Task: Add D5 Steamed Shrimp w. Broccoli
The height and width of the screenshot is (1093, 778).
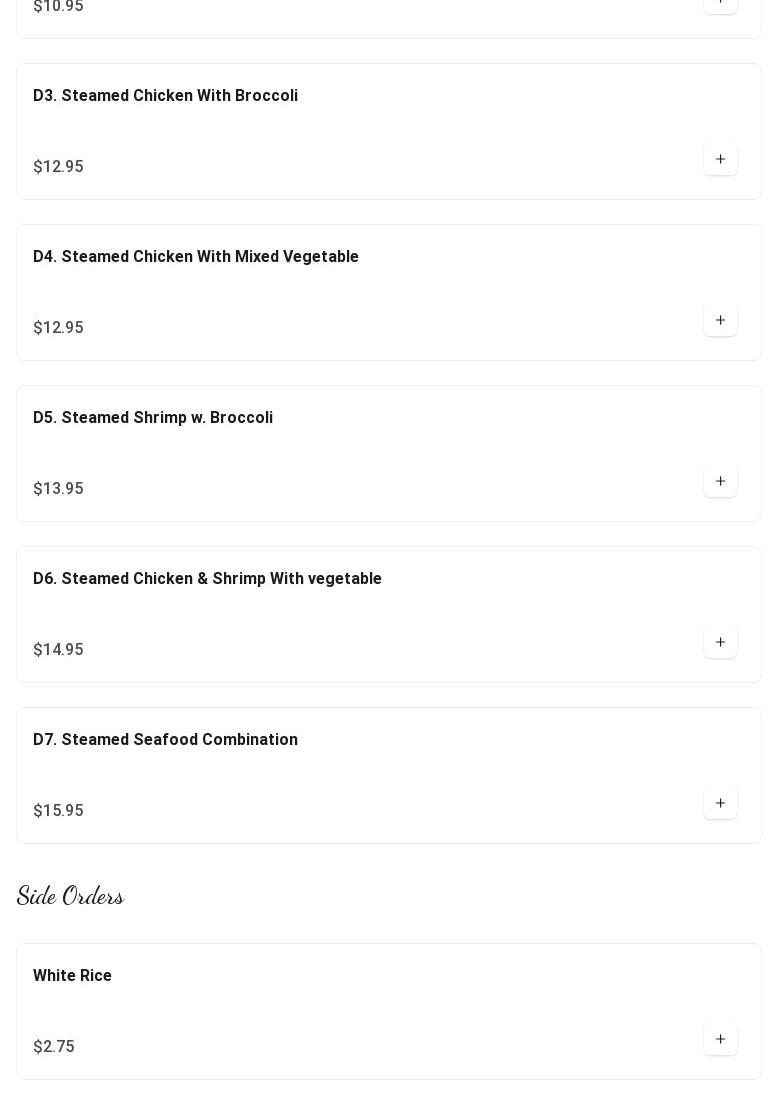Action: point(720,482)
